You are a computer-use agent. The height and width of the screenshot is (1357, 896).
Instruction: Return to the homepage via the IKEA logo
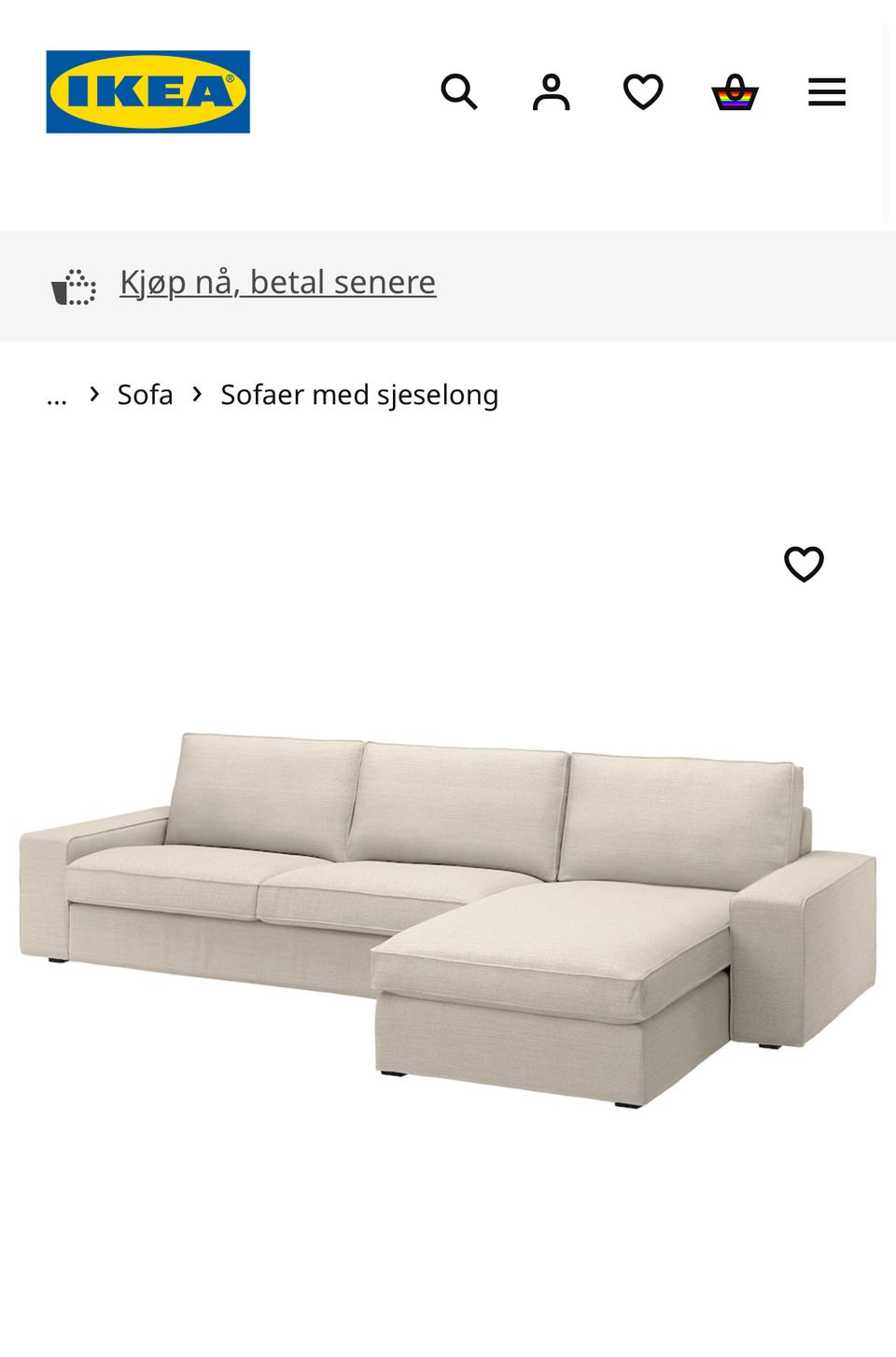pyautogui.click(x=147, y=91)
